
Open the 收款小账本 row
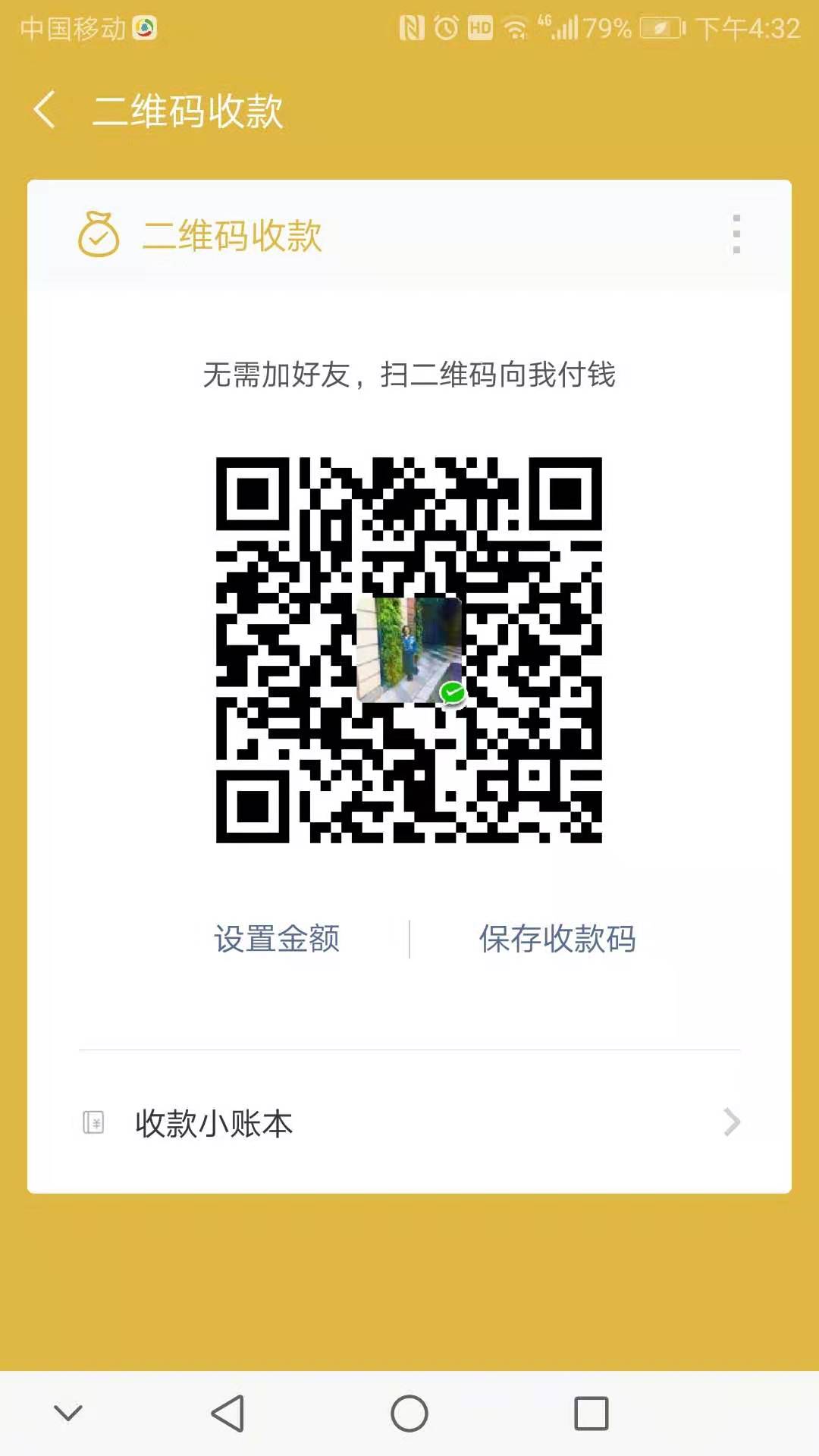tap(409, 1123)
